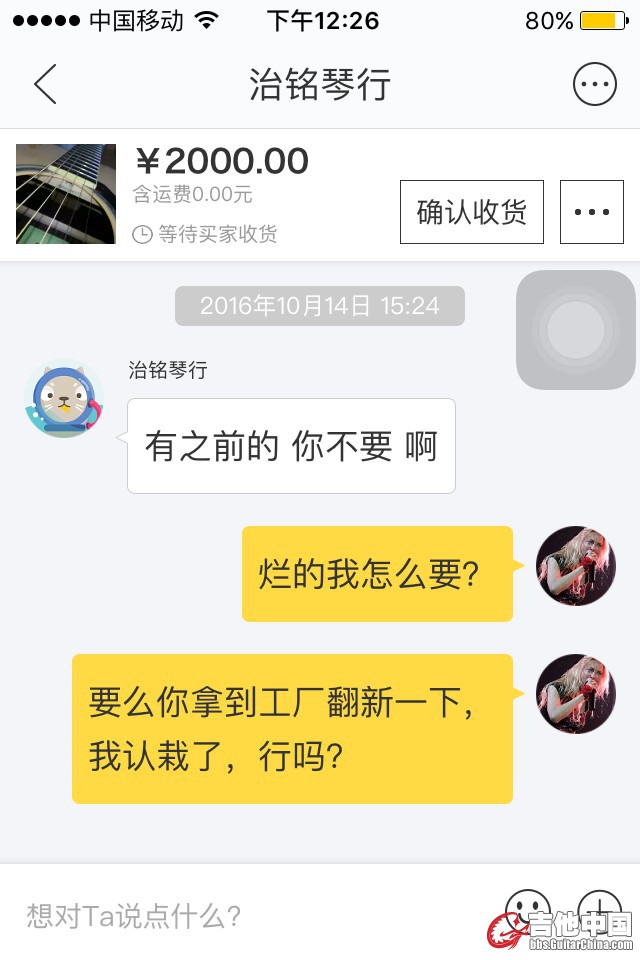Tap 确认收货 to confirm receipt
Image resolution: width=640 pixels, height=960 pixels.
(471, 212)
